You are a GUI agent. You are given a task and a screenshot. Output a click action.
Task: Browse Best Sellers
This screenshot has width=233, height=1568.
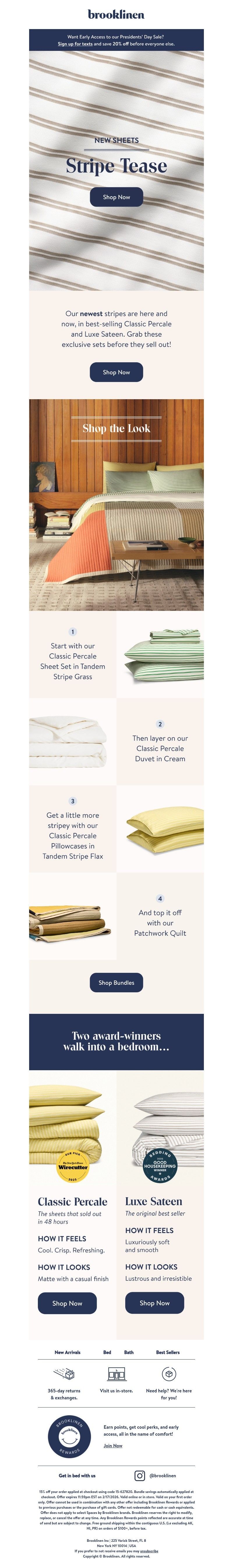[167, 1353]
